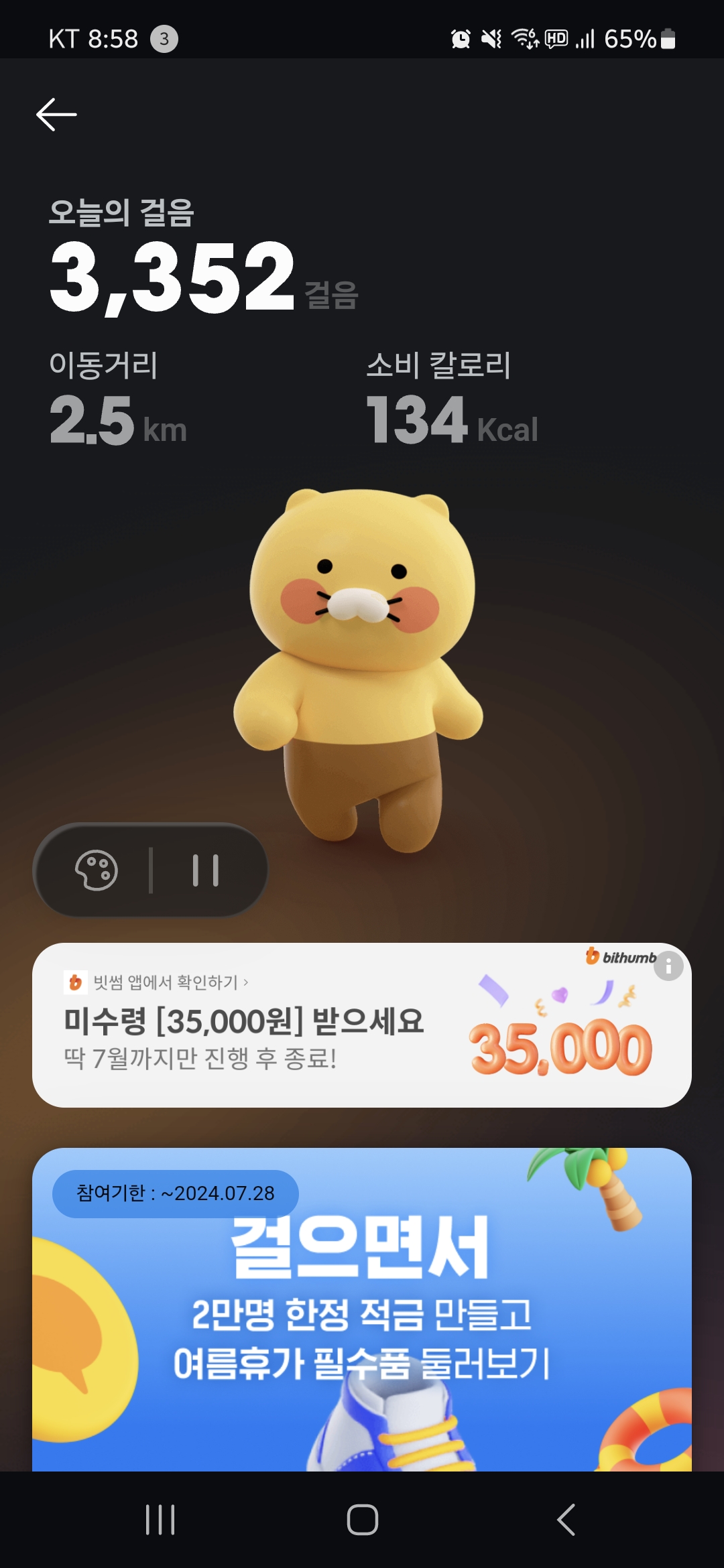Tap the ad info icon on the Bithumb banner
724x1568 pixels.
668,966
